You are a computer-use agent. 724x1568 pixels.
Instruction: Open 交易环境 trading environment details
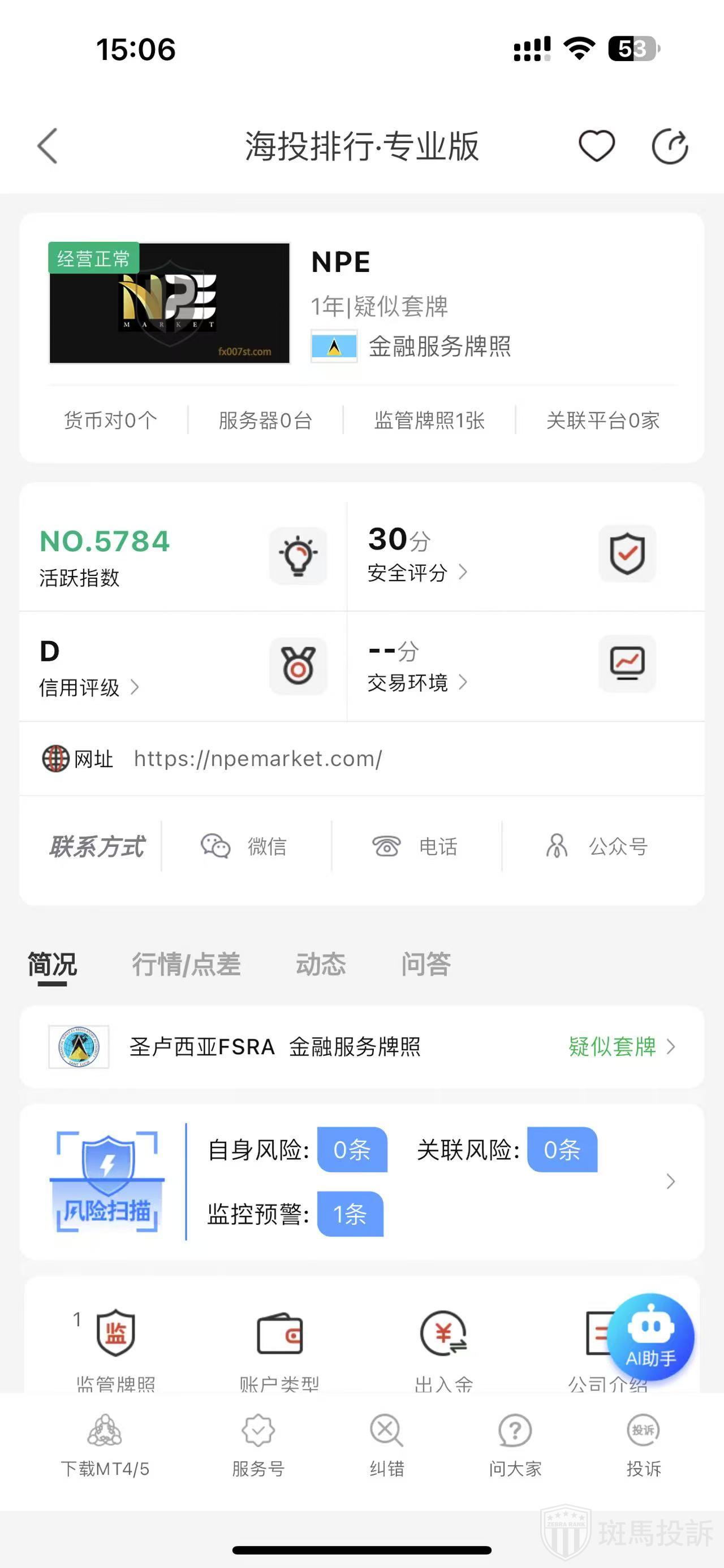coord(417,682)
